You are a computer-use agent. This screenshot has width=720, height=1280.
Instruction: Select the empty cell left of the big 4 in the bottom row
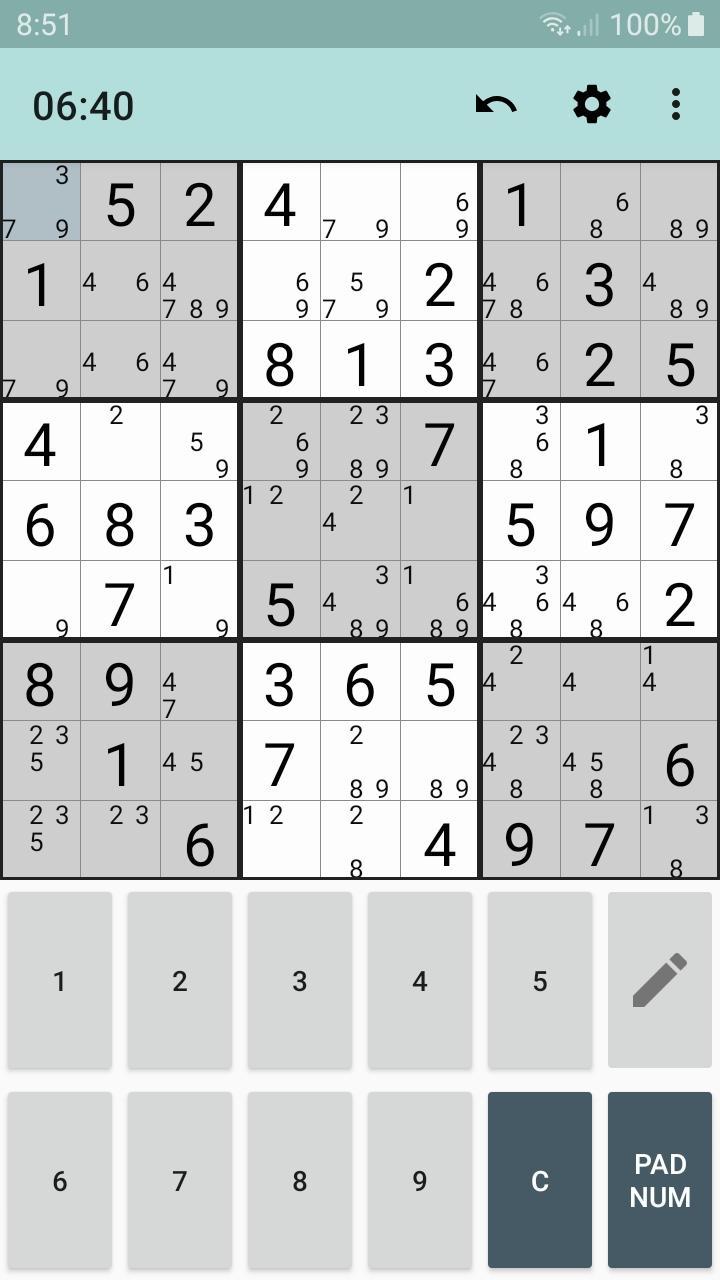[x=360, y=840]
